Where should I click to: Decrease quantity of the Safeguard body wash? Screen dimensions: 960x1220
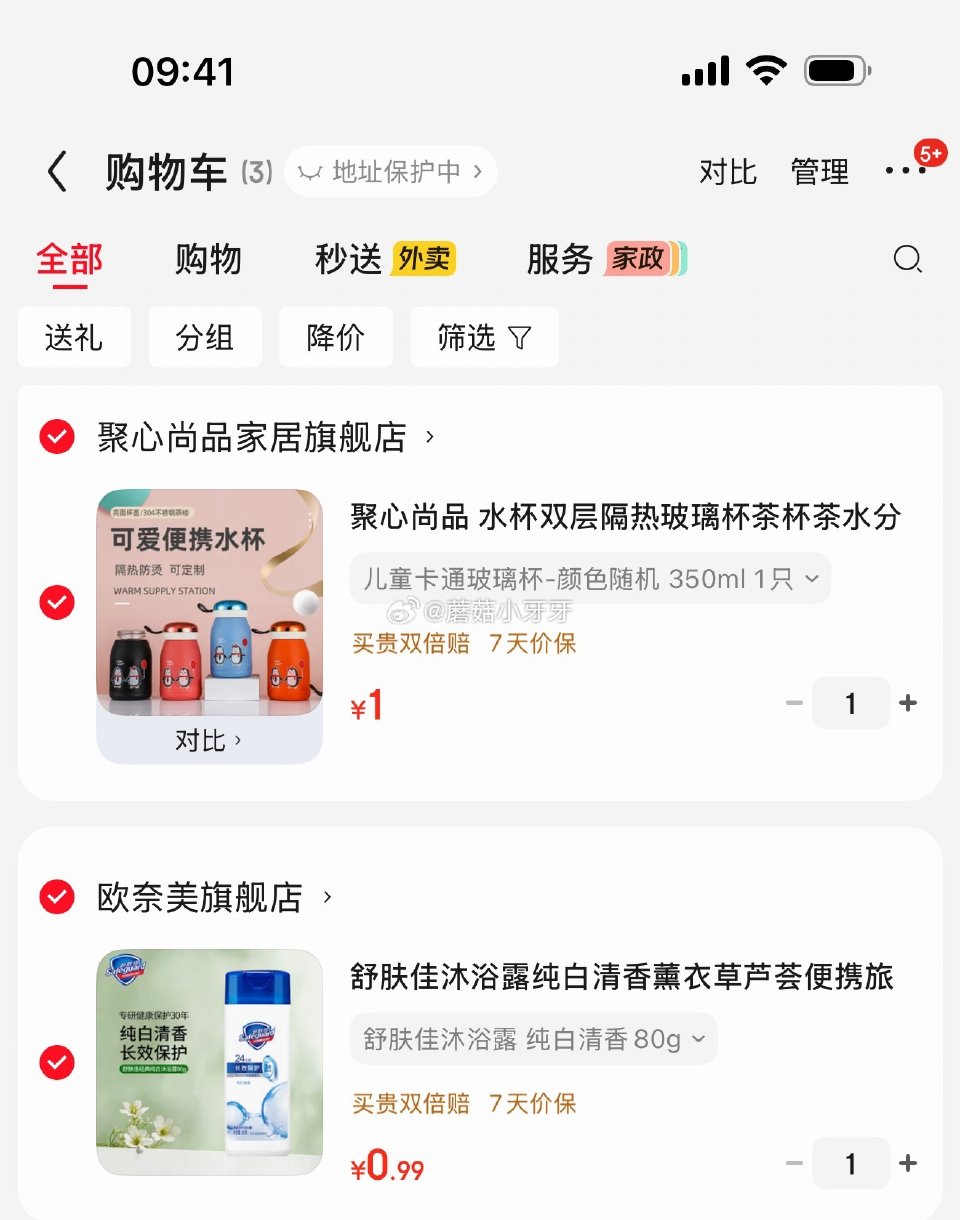pos(794,1163)
